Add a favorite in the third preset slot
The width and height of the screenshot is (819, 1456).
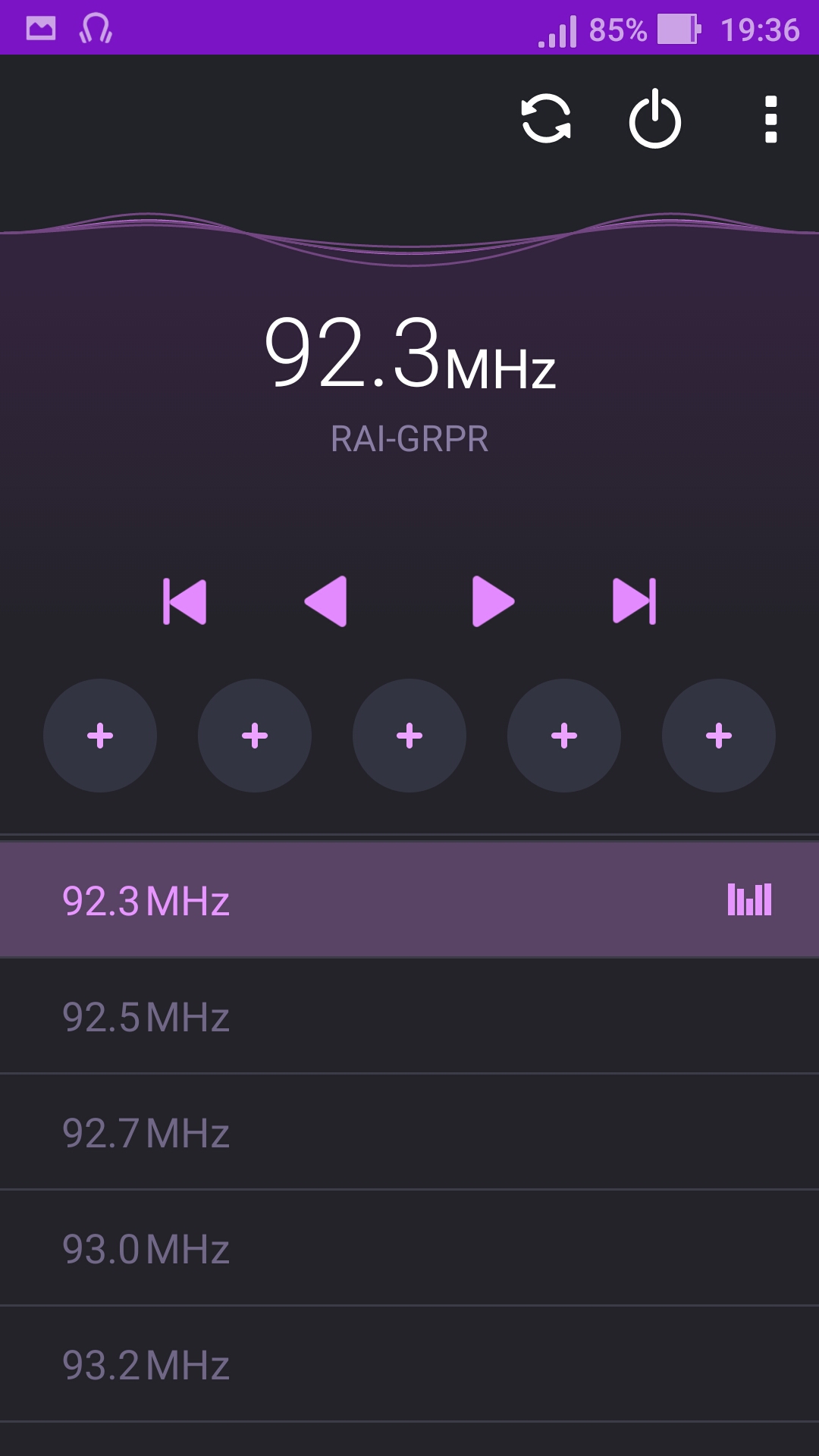409,736
